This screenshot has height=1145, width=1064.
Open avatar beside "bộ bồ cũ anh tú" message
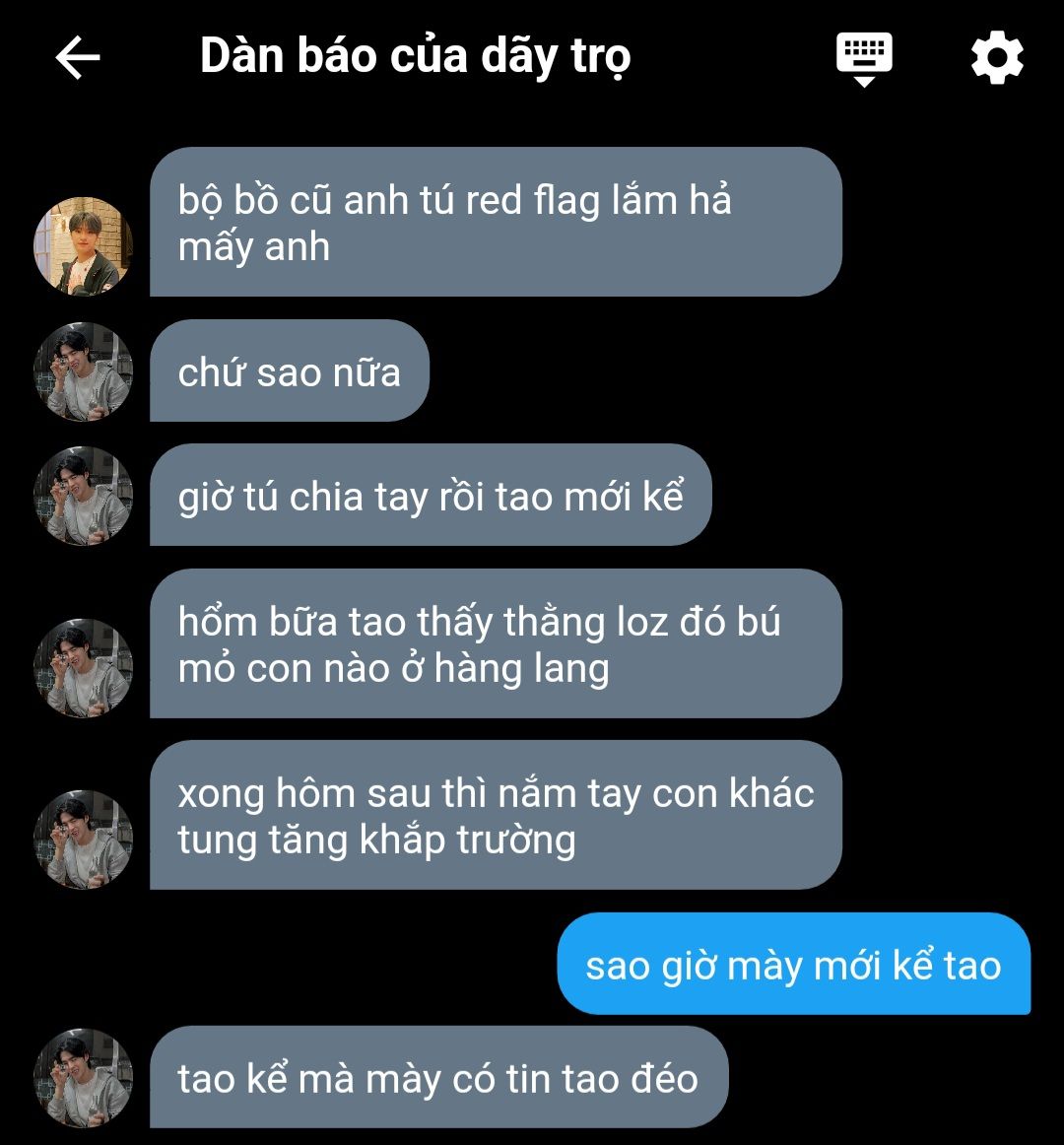coord(84,246)
